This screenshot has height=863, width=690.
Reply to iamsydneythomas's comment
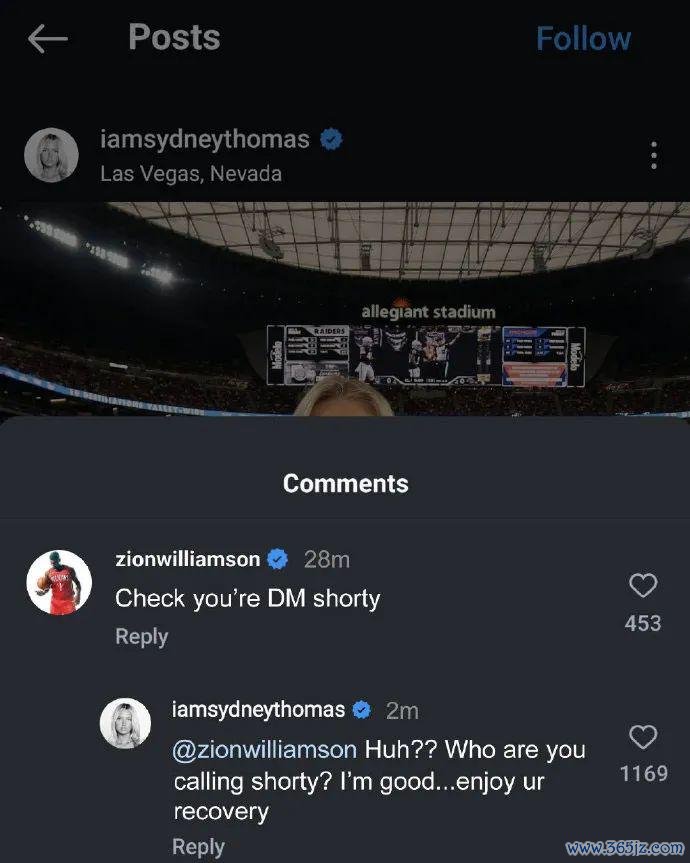(198, 846)
